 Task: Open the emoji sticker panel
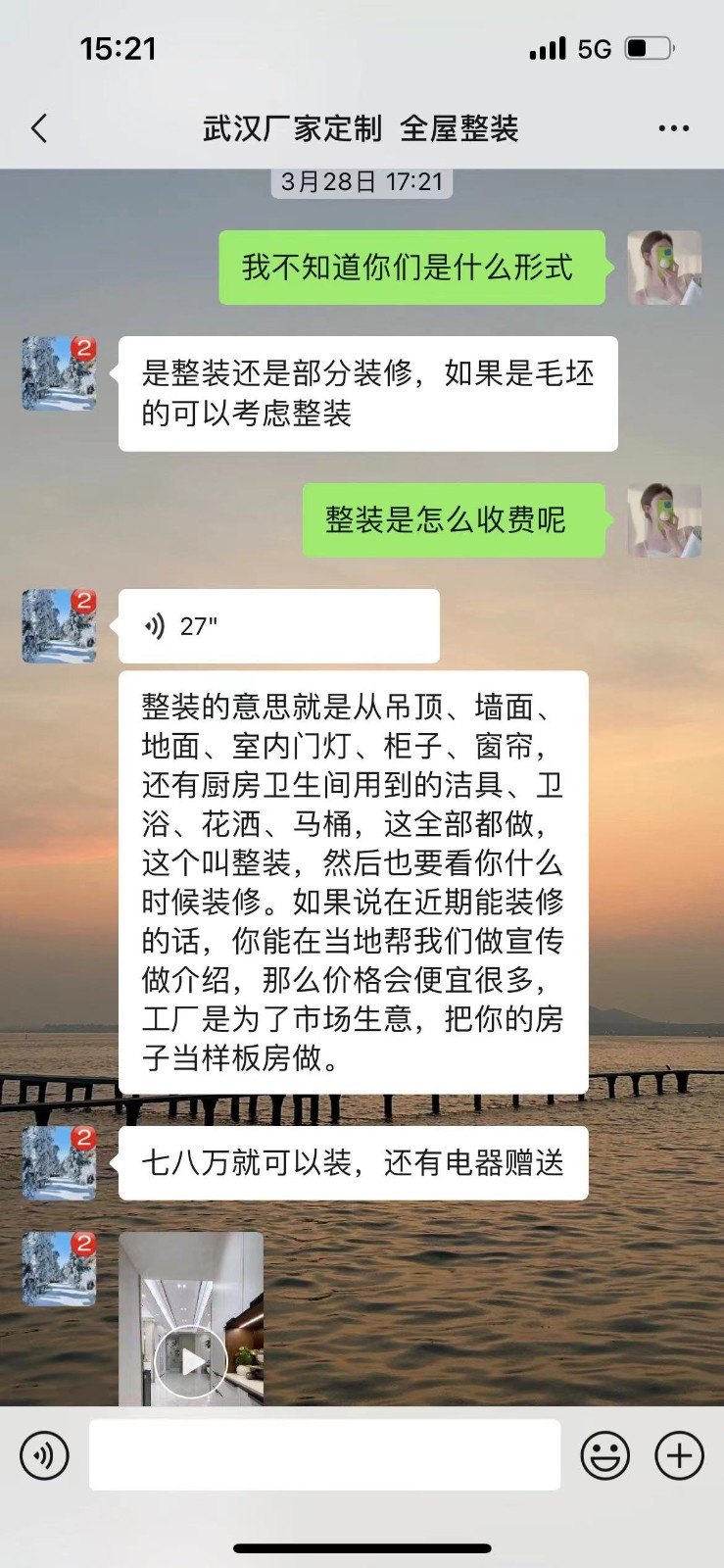[604, 1455]
